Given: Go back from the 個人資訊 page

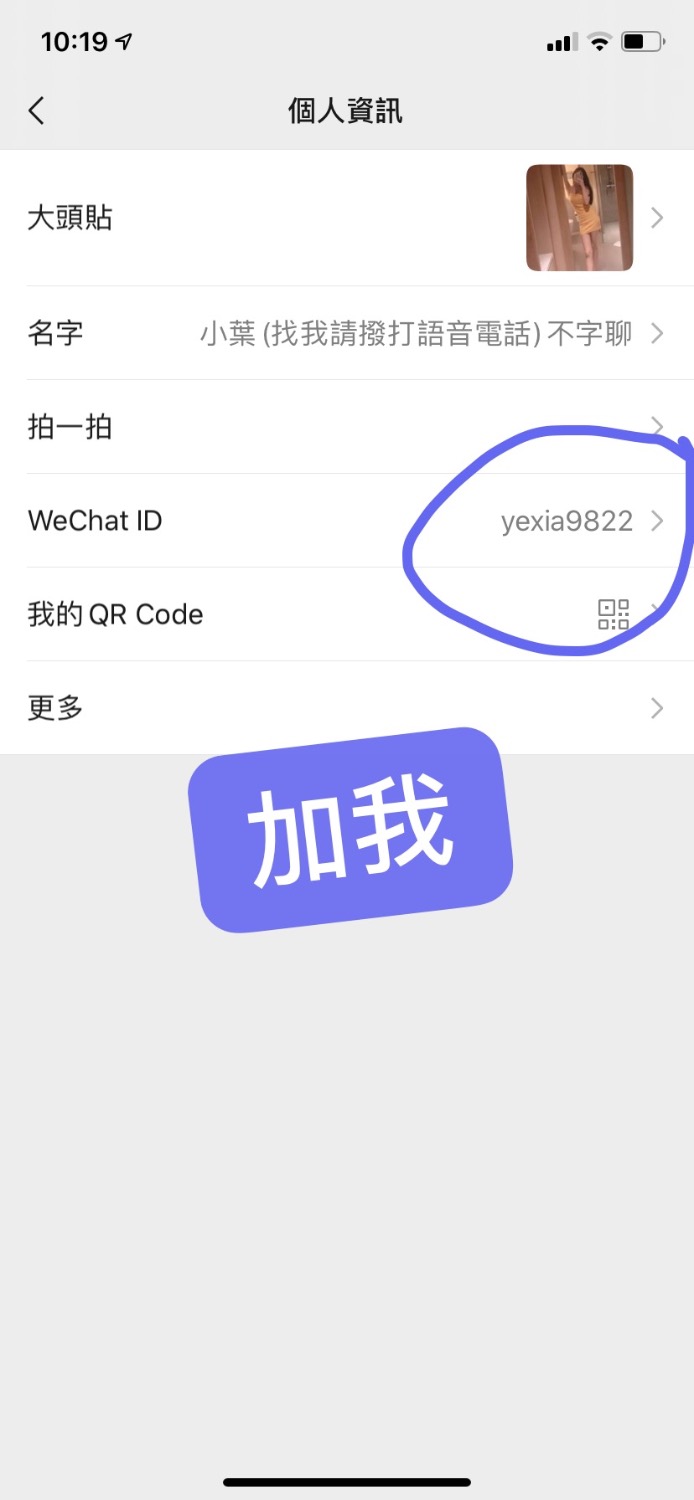Looking at the screenshot, I should pos(37,110).
